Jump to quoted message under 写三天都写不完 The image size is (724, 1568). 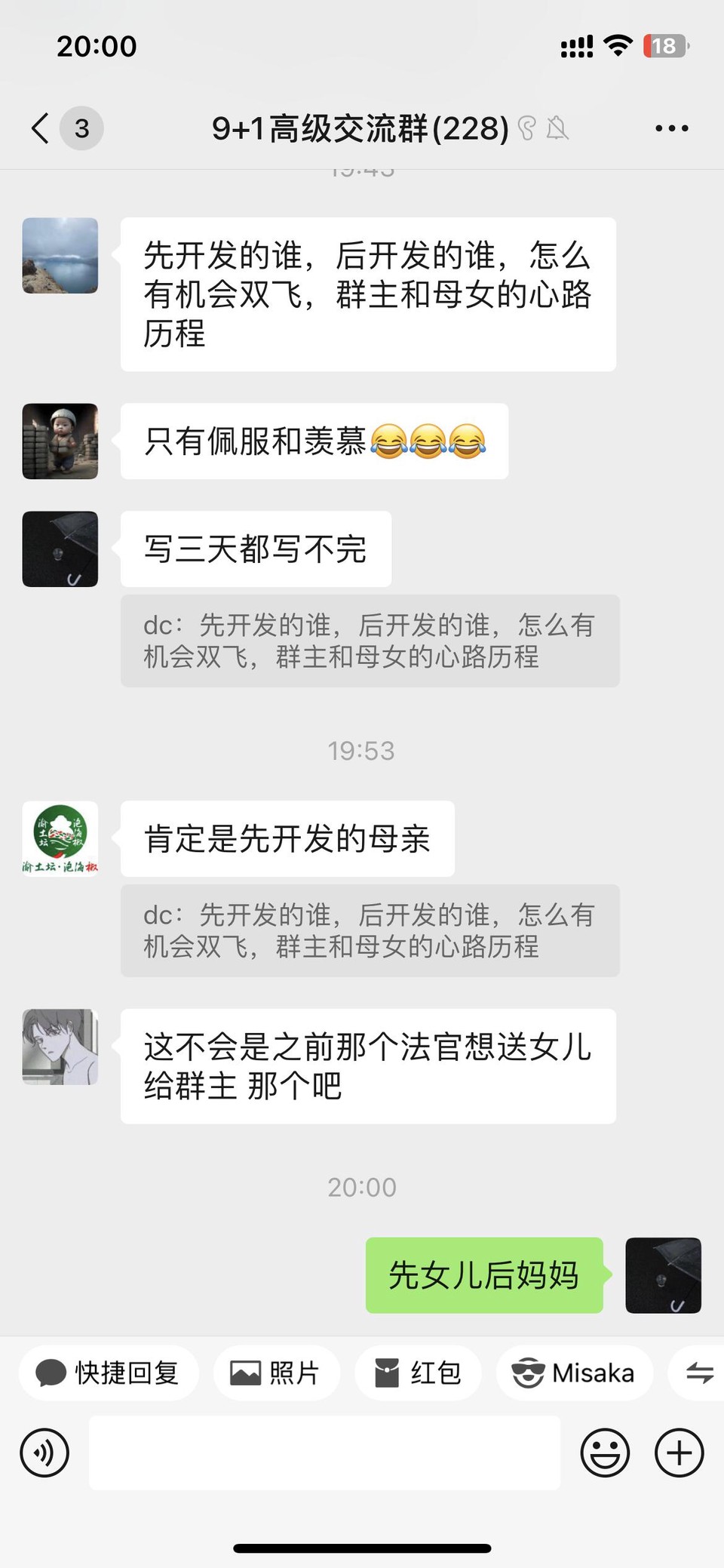click(370, 641)
